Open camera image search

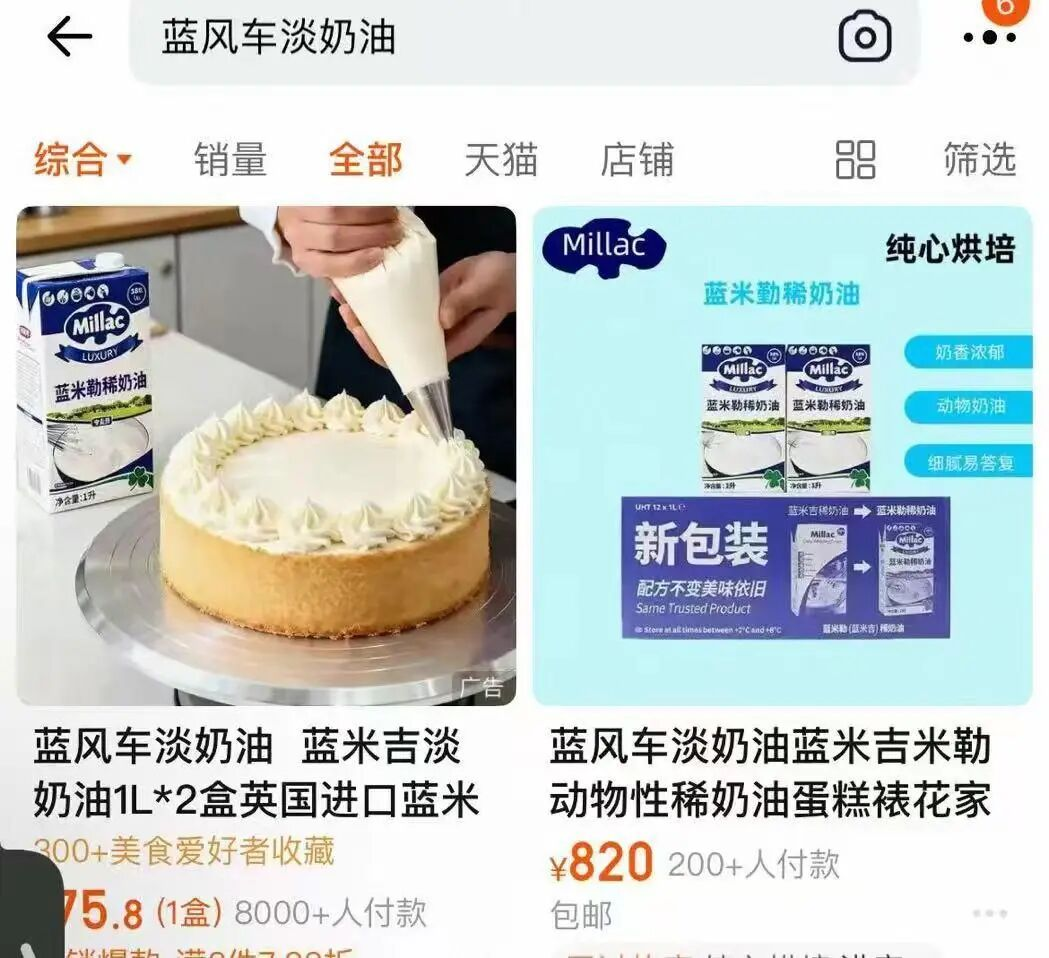864,38
